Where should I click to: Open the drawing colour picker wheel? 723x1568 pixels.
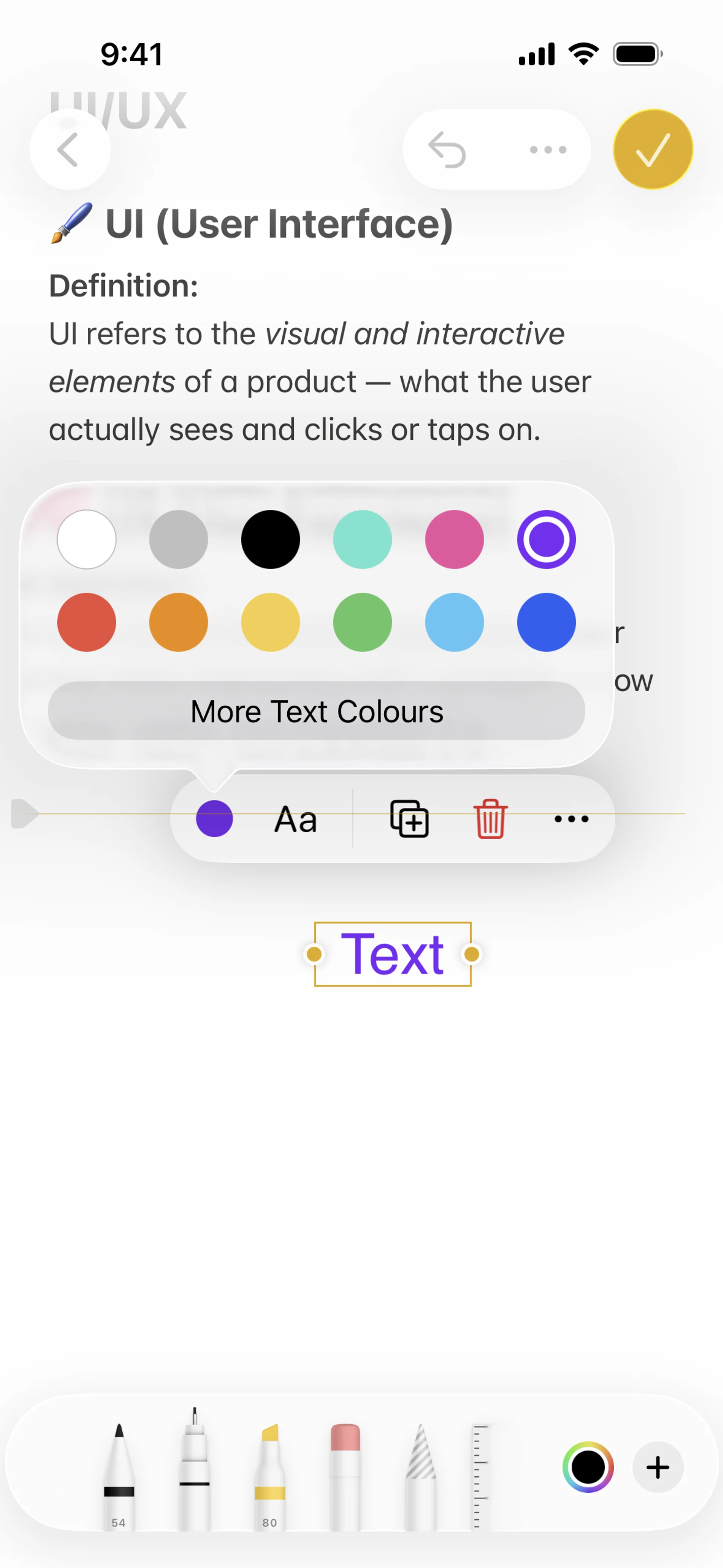(x=588, y=1467)
